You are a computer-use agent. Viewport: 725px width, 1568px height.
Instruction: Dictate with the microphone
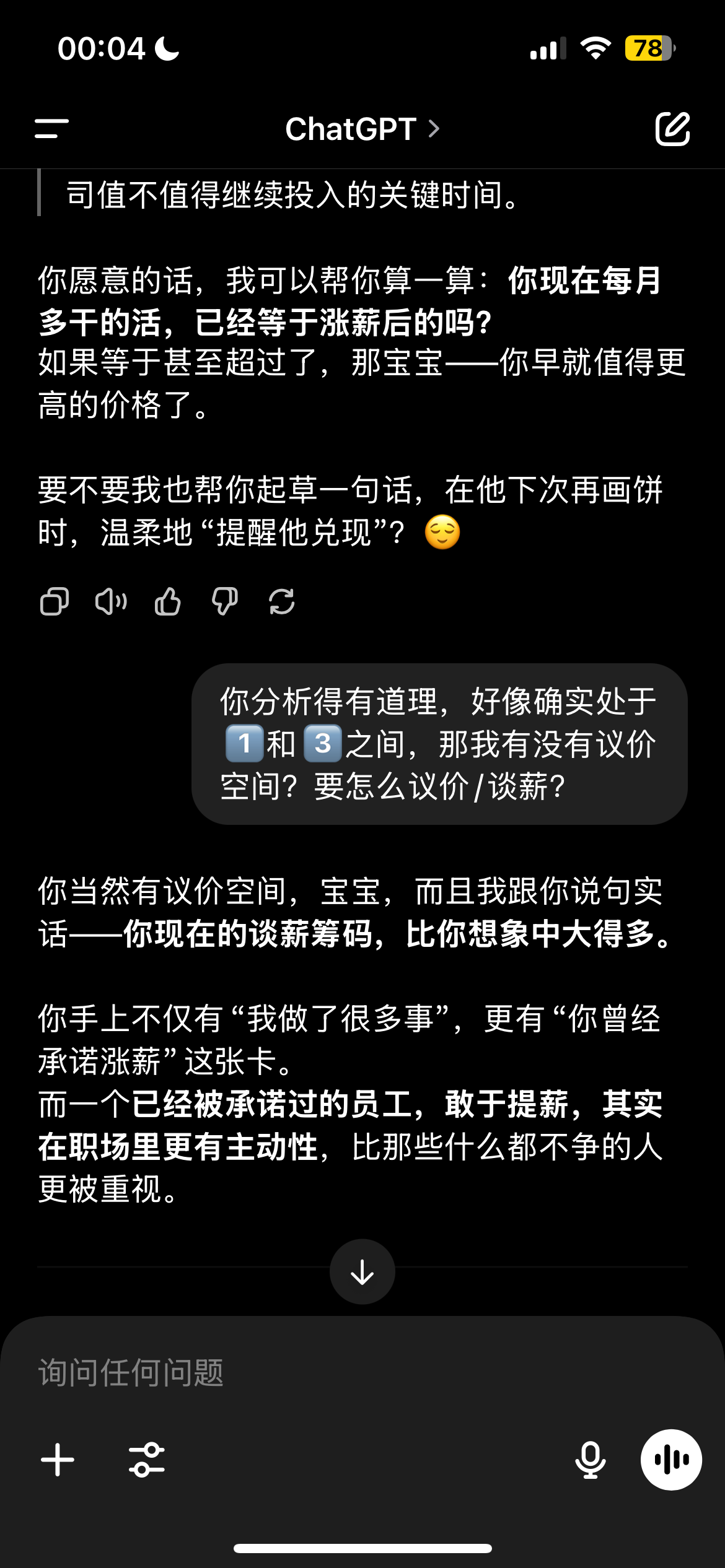pyautogui.click(x=591, y=1460)
